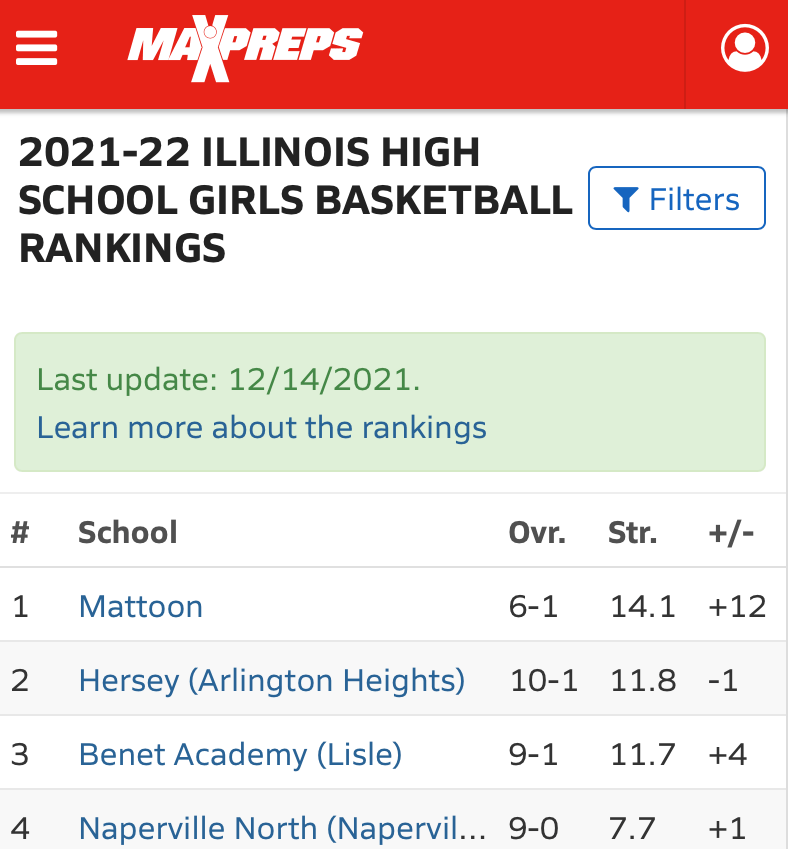Open the Filters button
Viewport: 788px width, 849px height.
point(677,199)
